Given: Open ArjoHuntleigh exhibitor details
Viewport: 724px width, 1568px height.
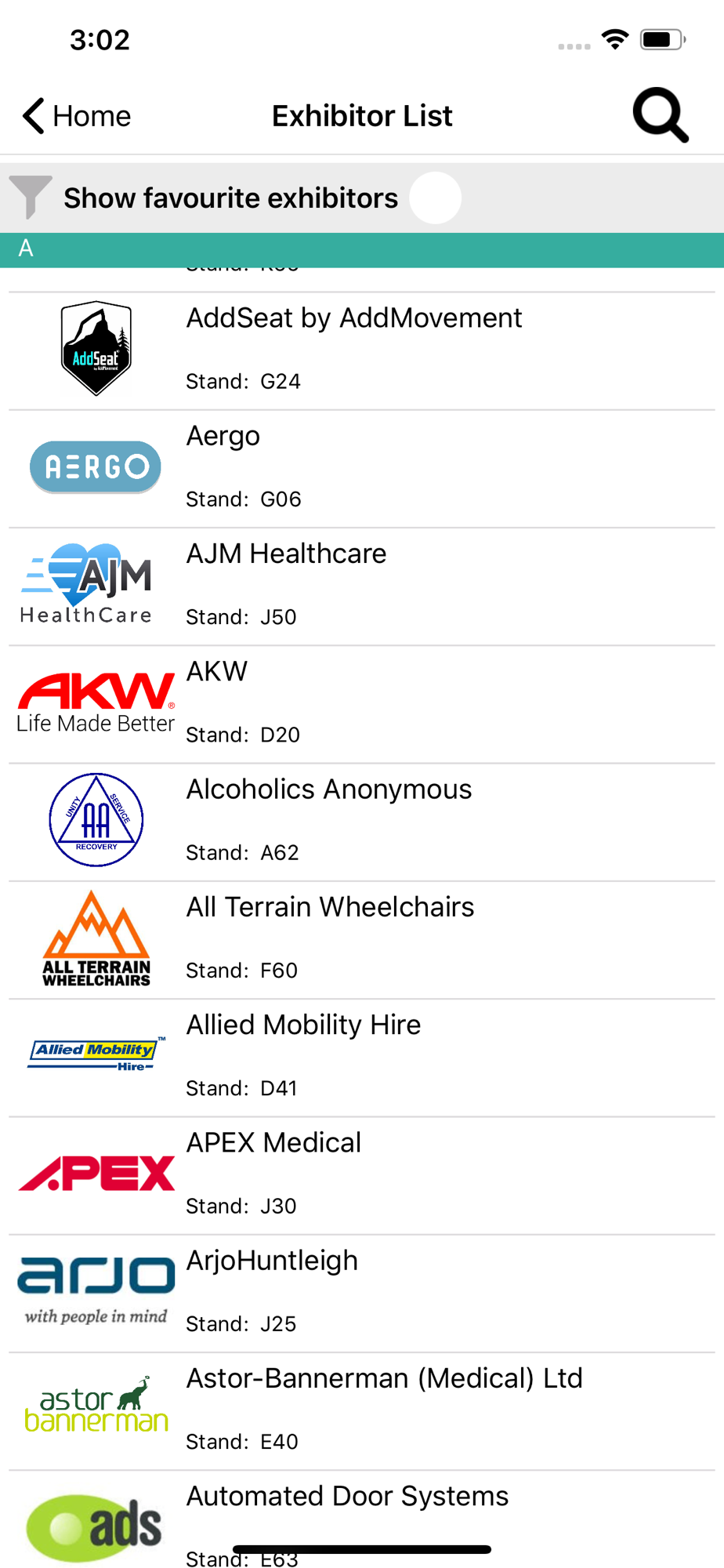Looking at the screenshot, I should 362,1294.
